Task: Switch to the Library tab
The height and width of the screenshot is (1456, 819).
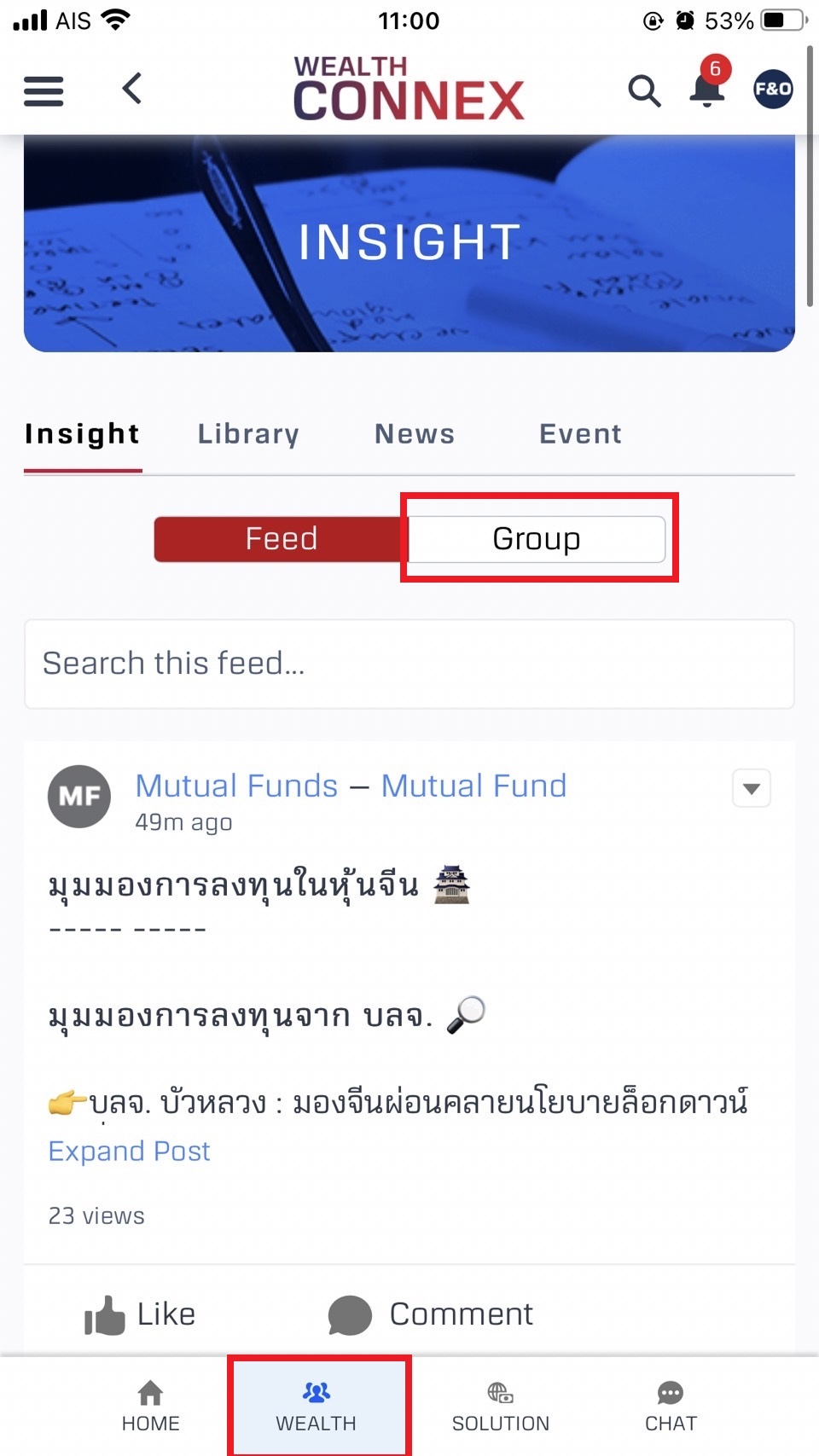Action: click(248, 434)
